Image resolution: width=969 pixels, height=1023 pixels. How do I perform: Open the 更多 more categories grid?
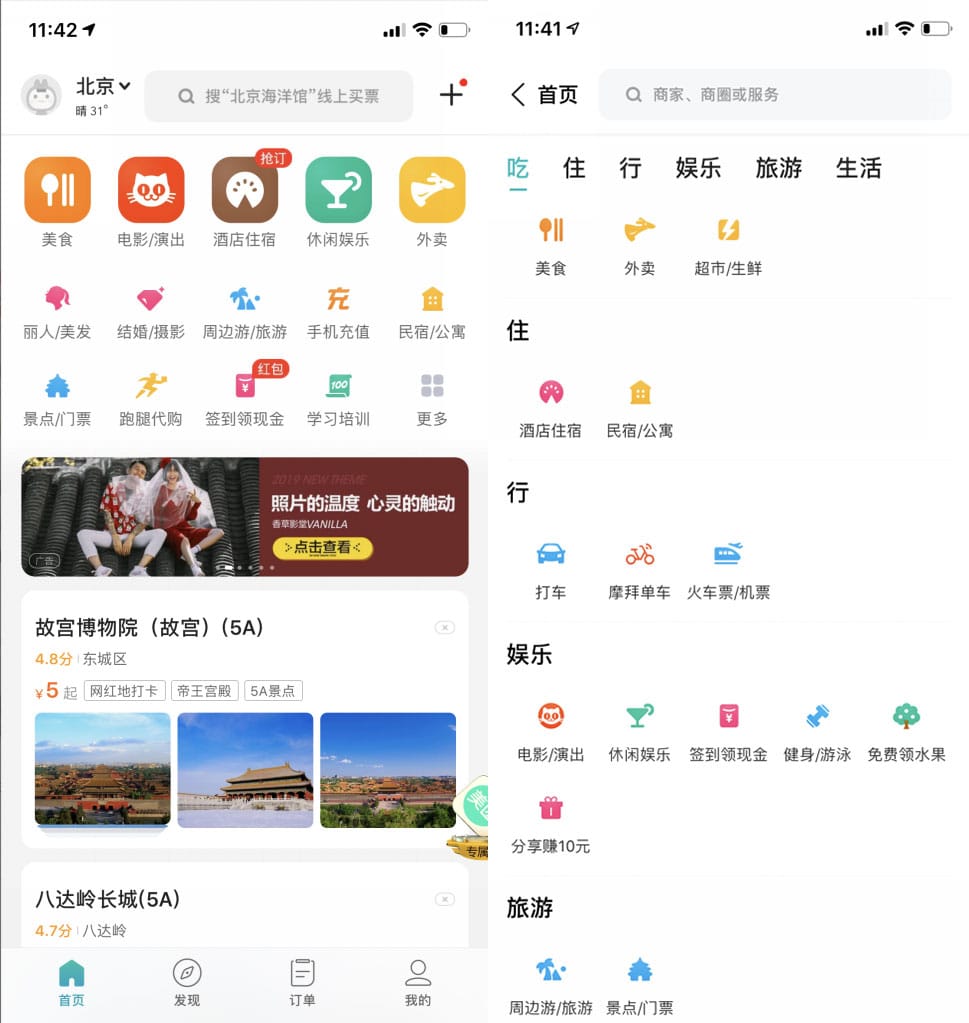point(432,400)
